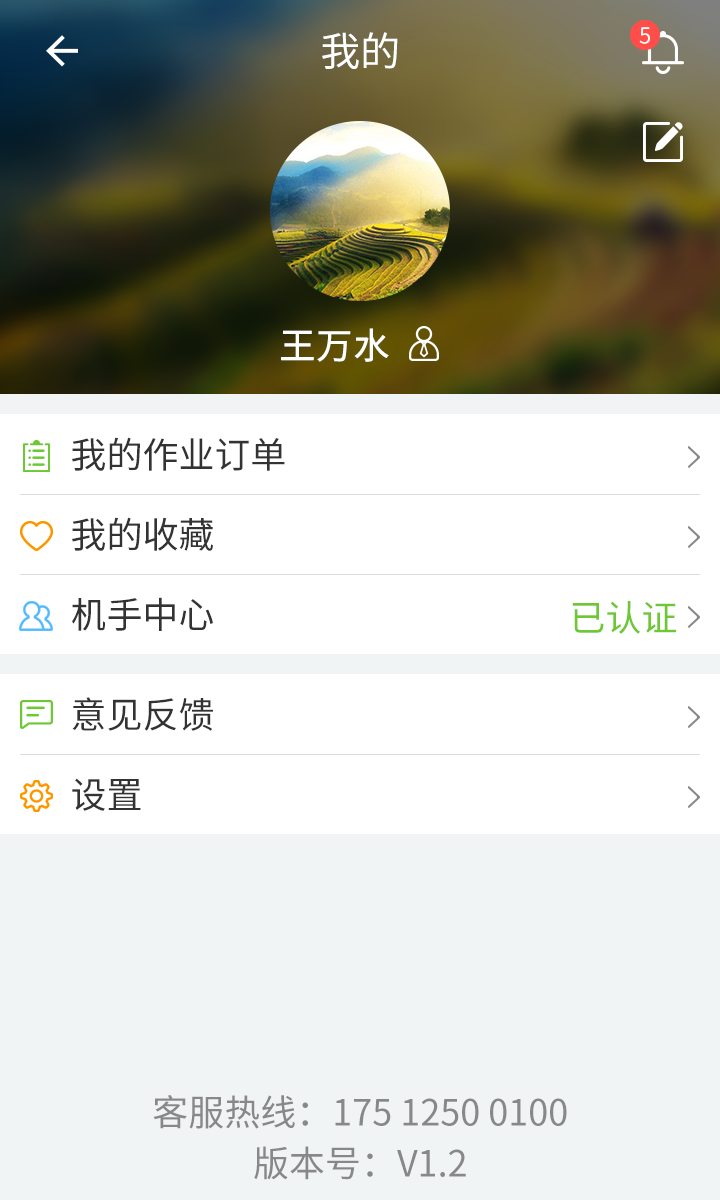Open 意见反馈 feedback row
Screen dimensions: 720x1200
[360, 715]
